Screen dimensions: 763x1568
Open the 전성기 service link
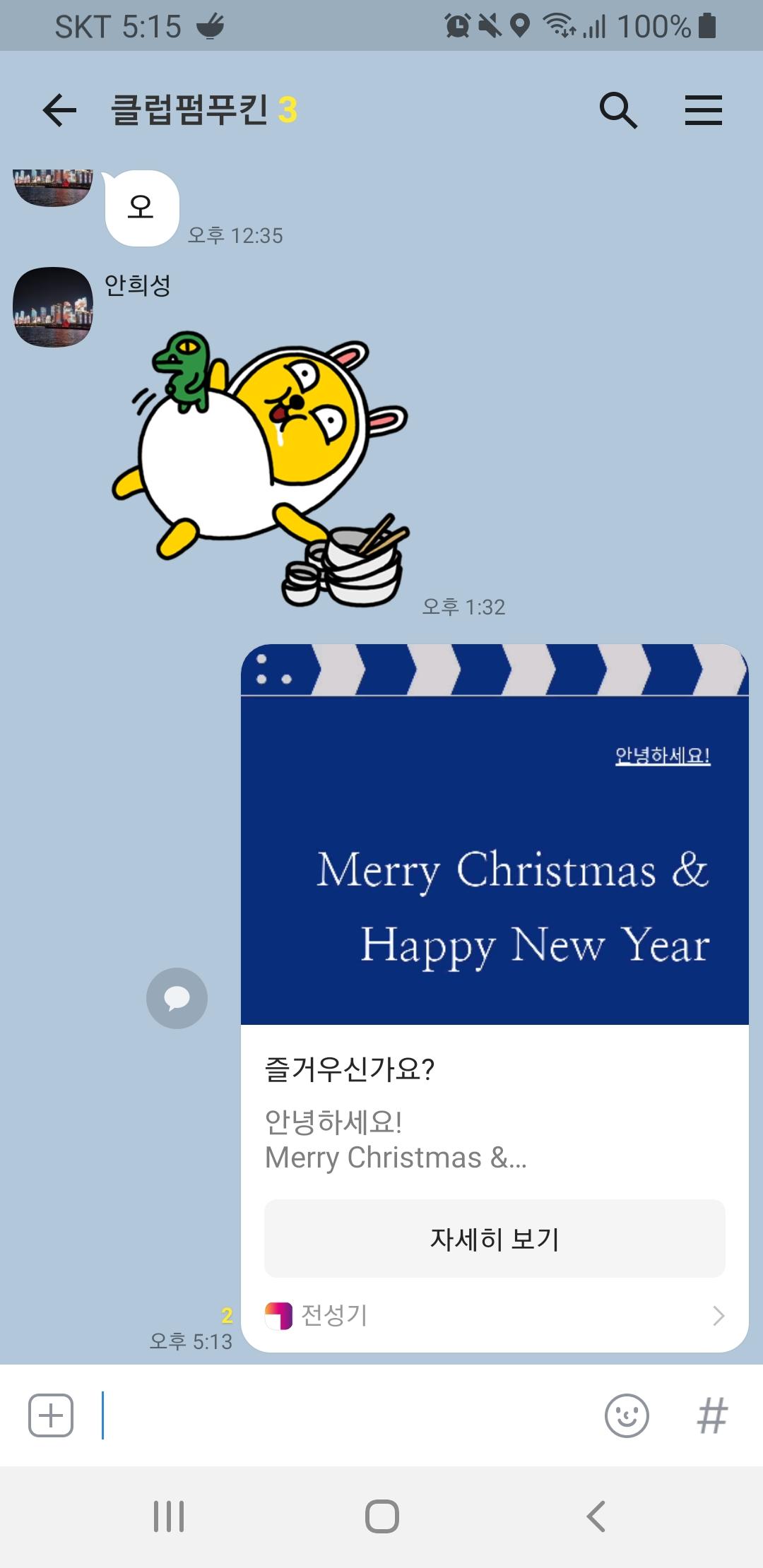tap(495, 1316)
